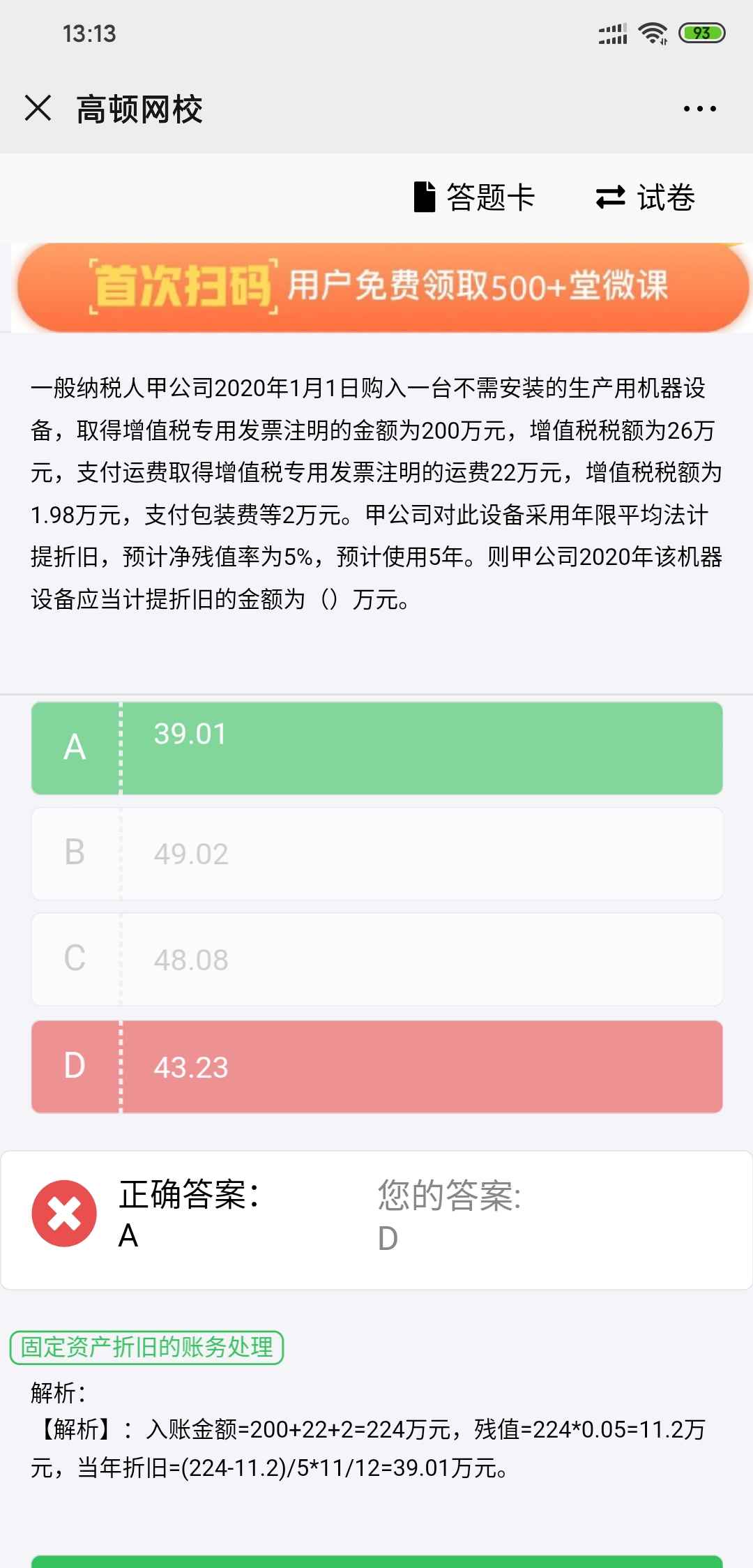Open the 固定资产折旧的账务处理 topic tag
This screenshot has width=753, height=1568.
pyautogui.click(x=146, y=1347)
